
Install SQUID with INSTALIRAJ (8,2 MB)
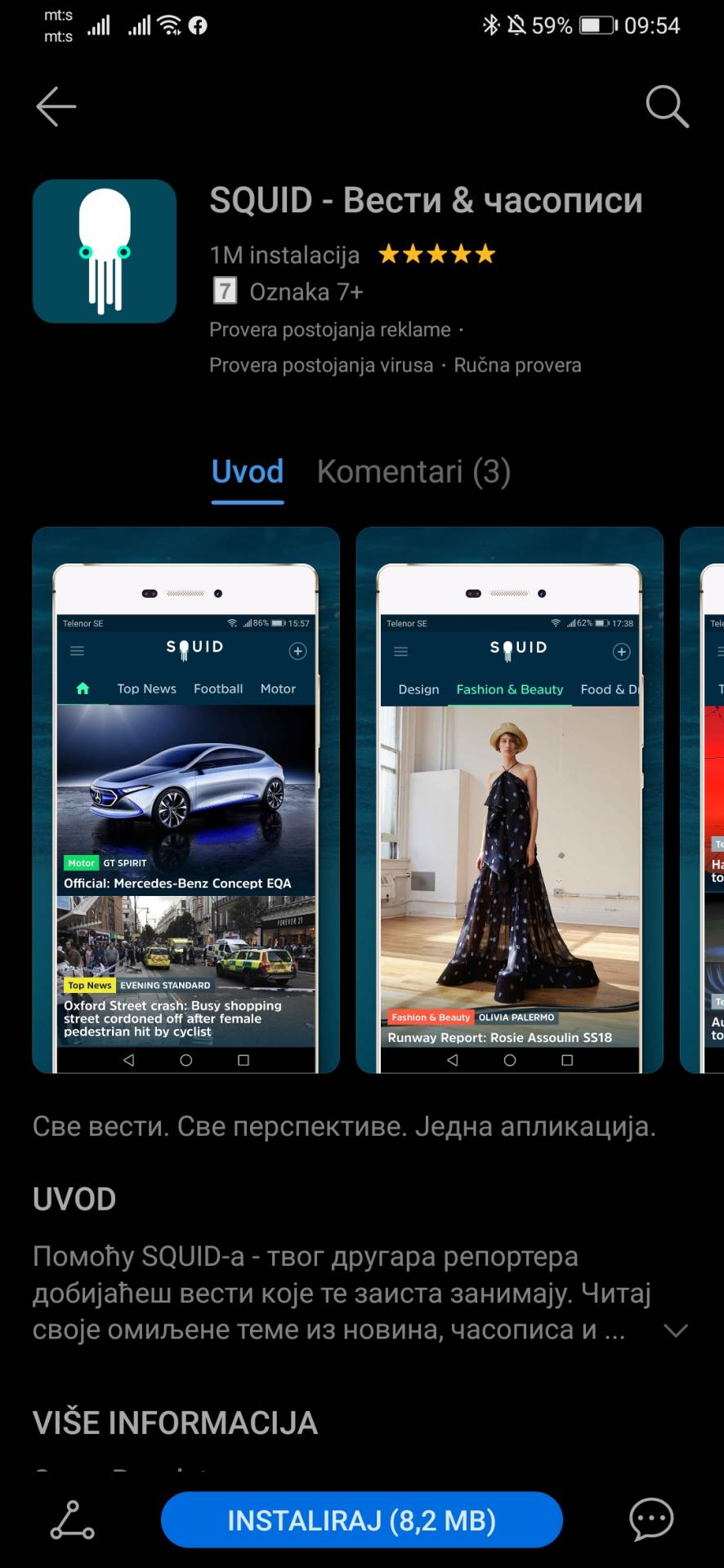(x=361, y=1520)
